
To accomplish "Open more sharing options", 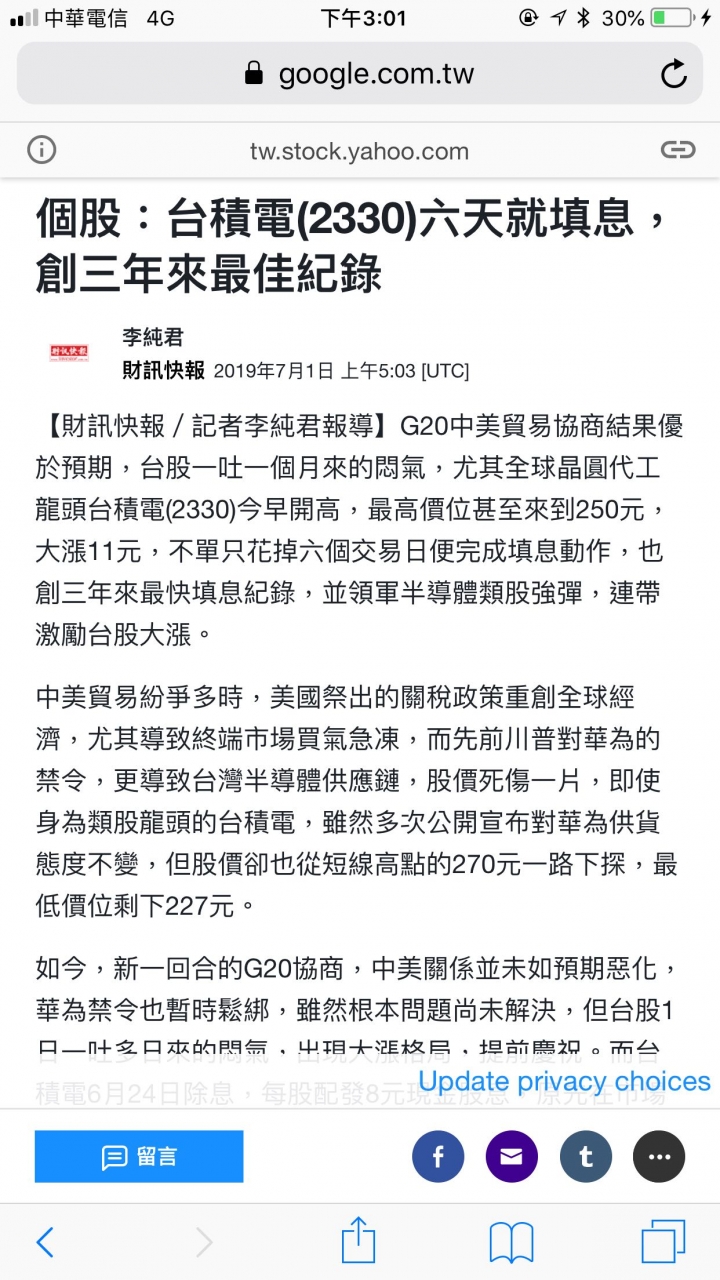I will pyautogui.click(x=659, y=1157).
